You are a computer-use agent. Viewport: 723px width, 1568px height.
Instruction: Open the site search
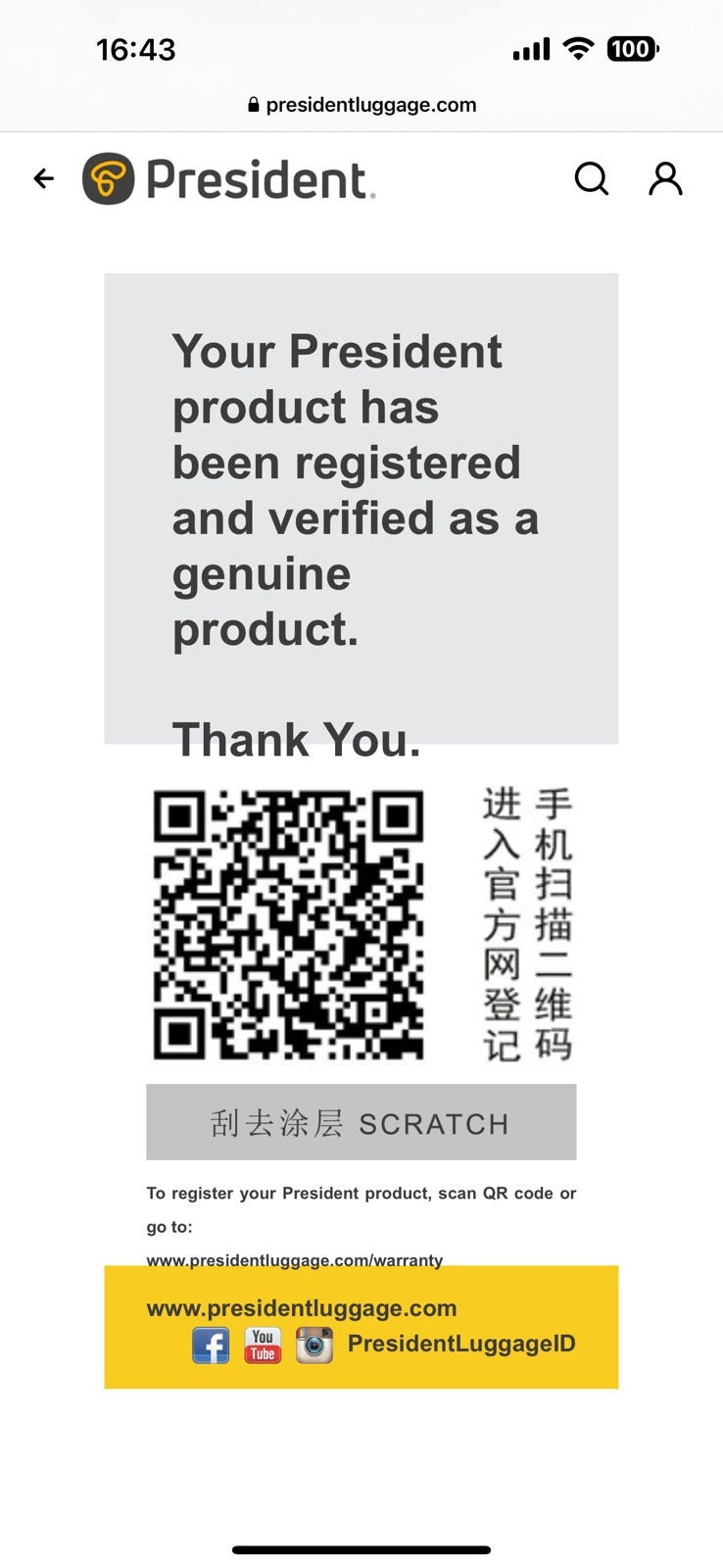pyautogui.click(x=591, y=178)
